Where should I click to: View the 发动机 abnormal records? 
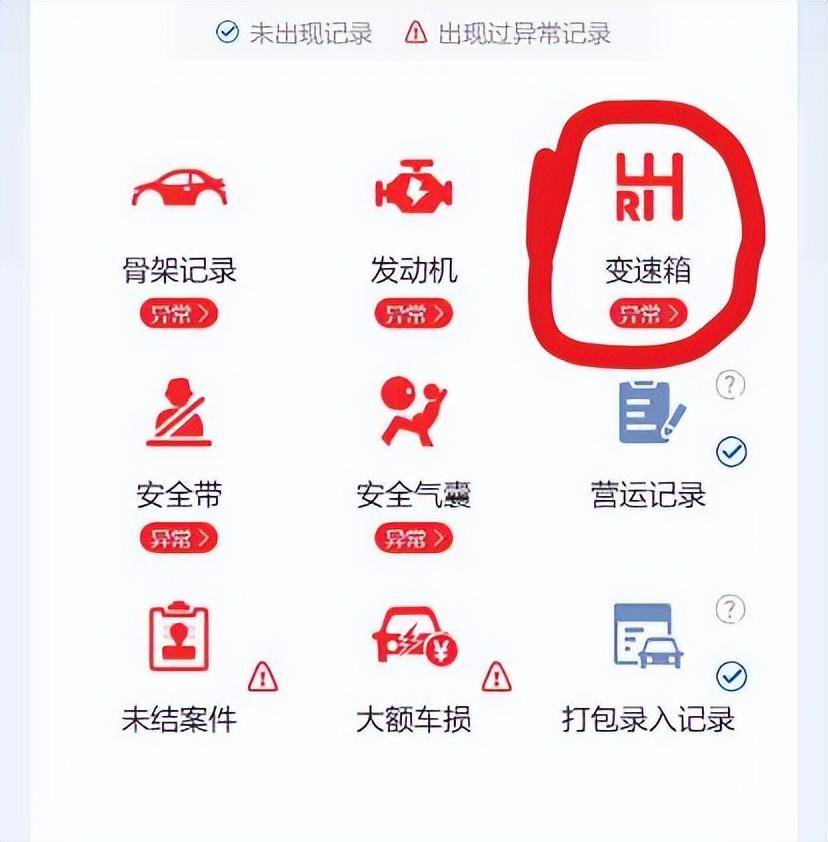point(413,314)
